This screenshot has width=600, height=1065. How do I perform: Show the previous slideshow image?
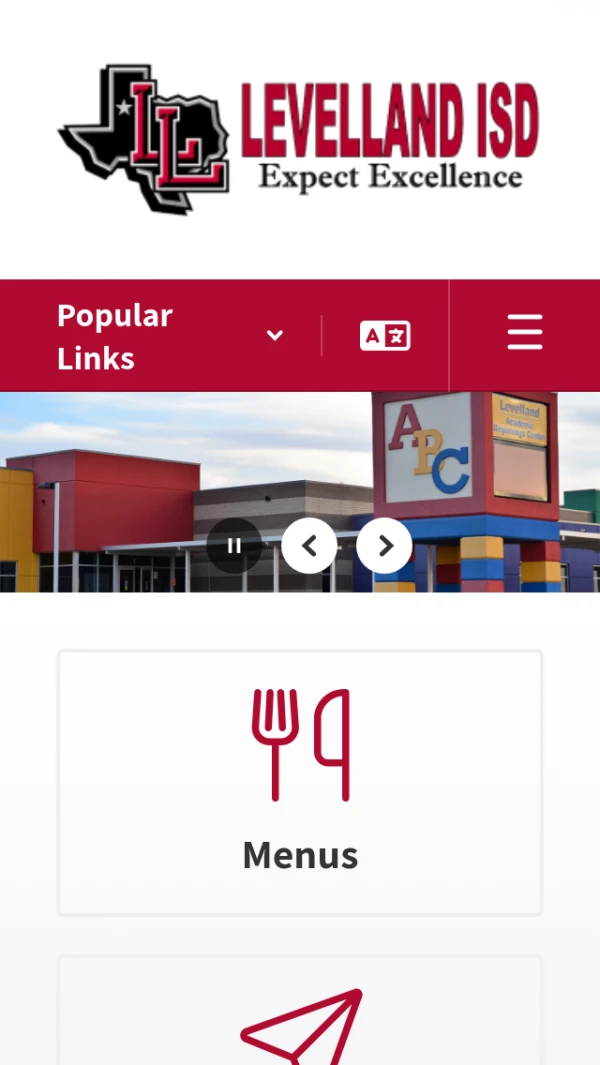309,546
